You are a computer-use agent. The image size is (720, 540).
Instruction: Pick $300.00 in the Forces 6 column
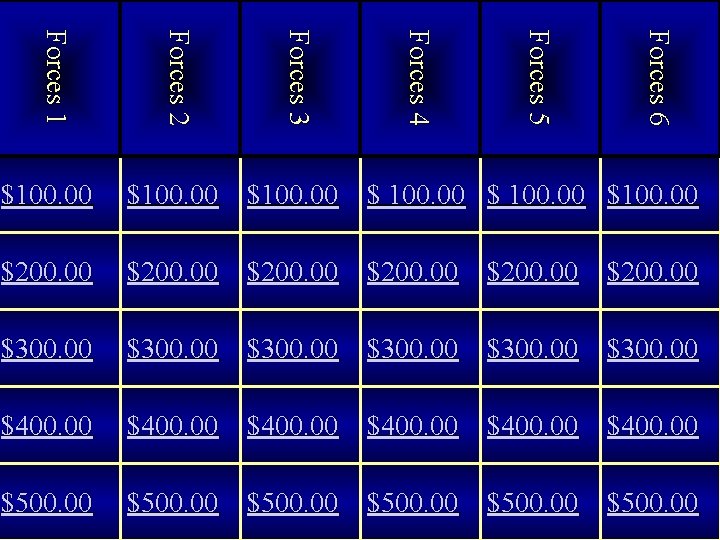[x=653, y=349]
